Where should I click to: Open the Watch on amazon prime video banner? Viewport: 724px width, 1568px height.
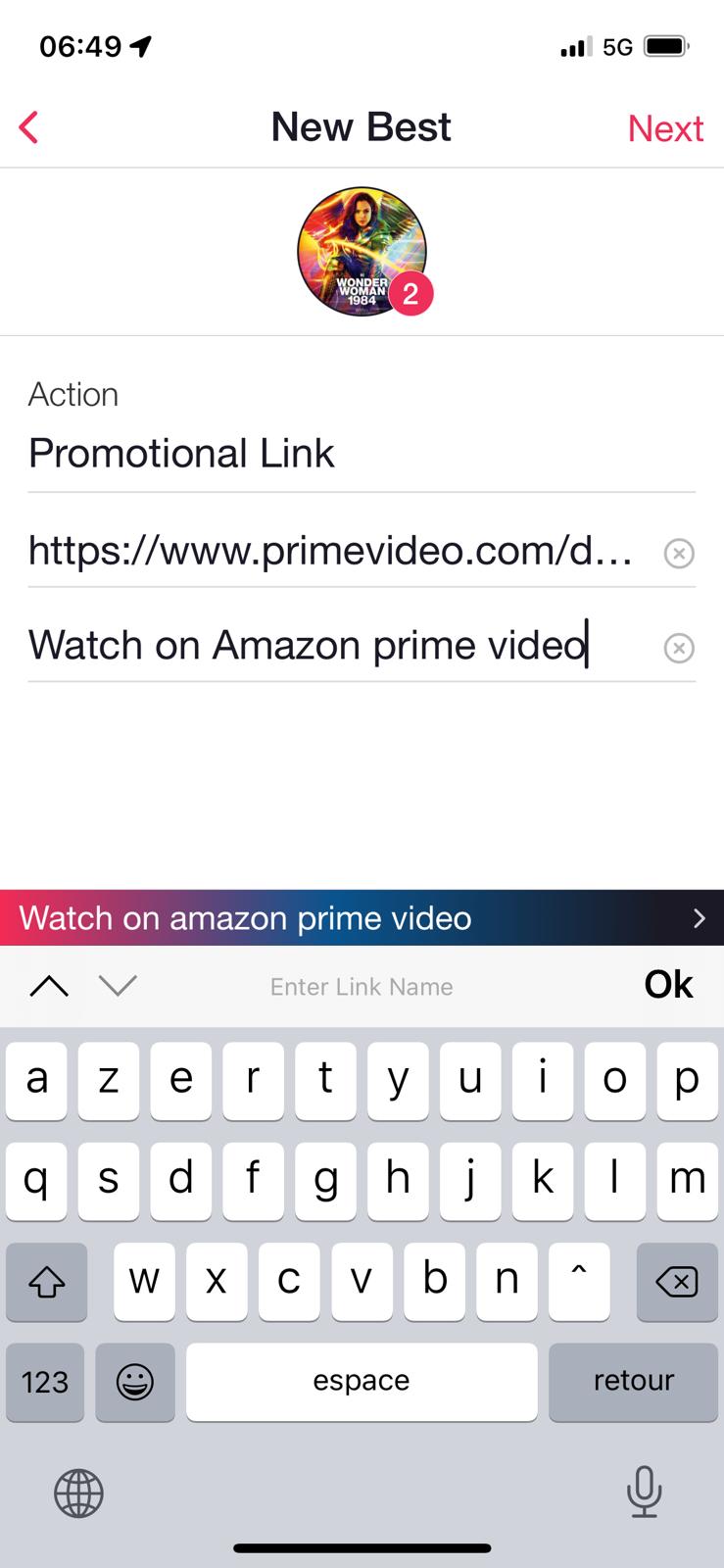[362, 918]
